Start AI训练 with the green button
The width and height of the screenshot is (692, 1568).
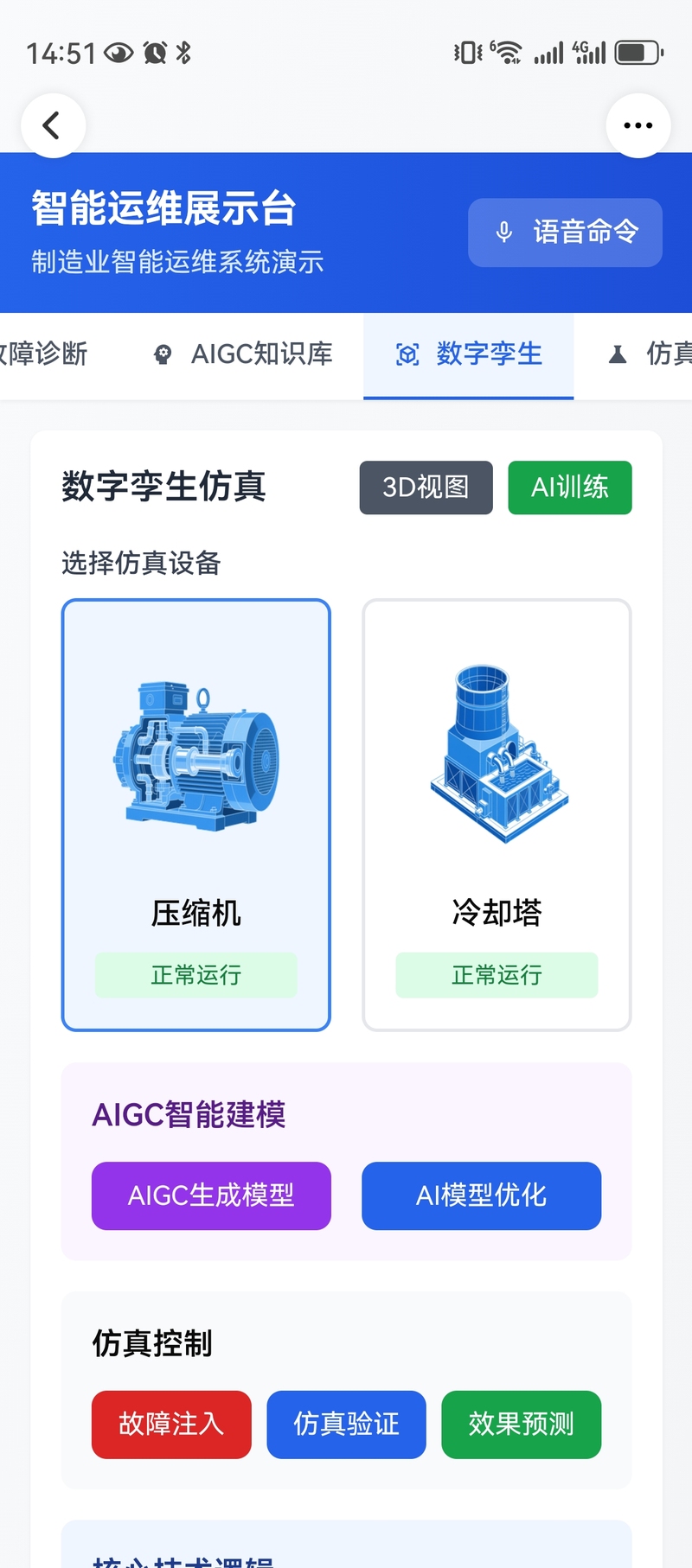coord(569,488)
